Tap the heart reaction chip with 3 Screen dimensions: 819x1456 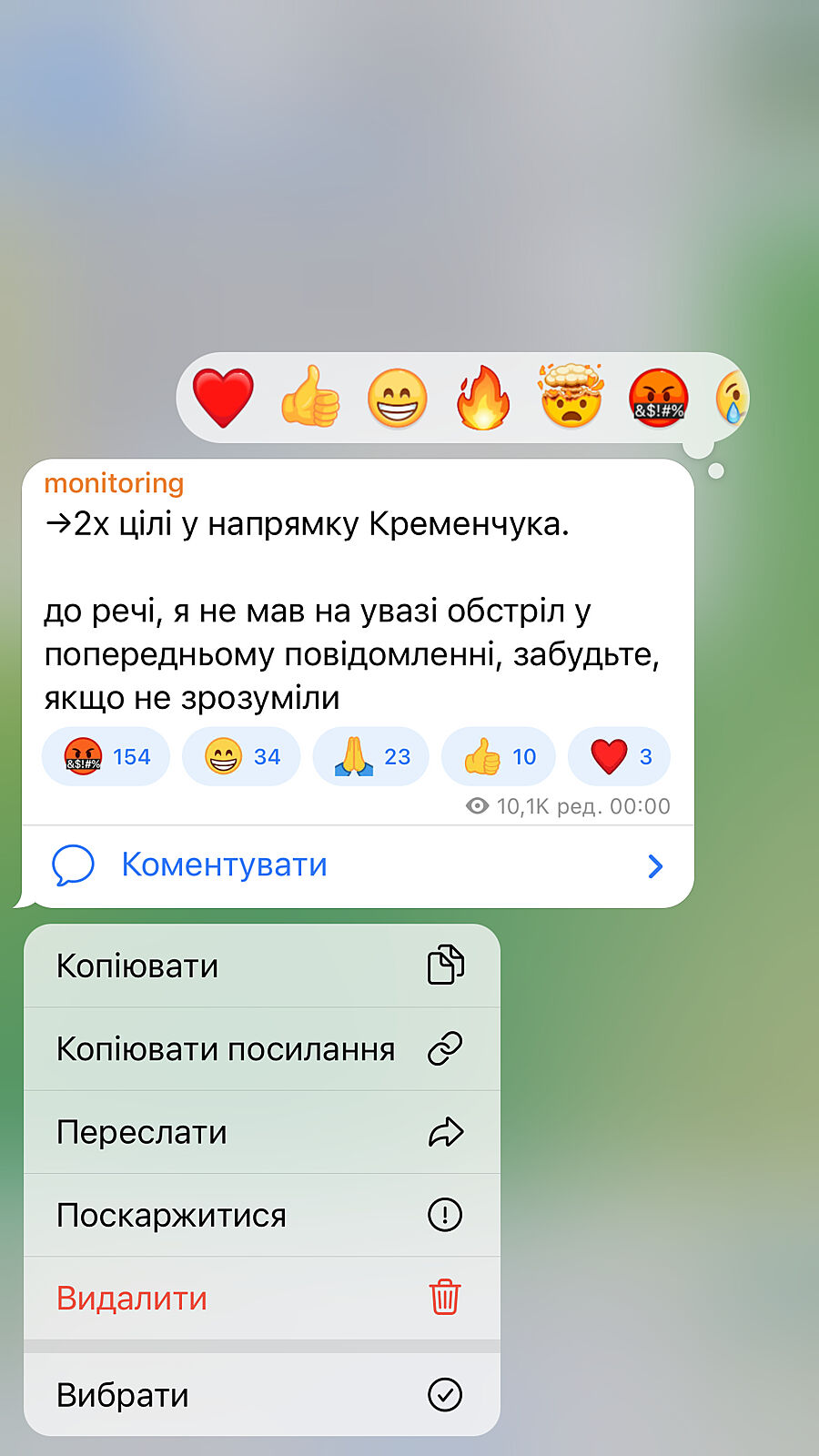pos(620,756)
